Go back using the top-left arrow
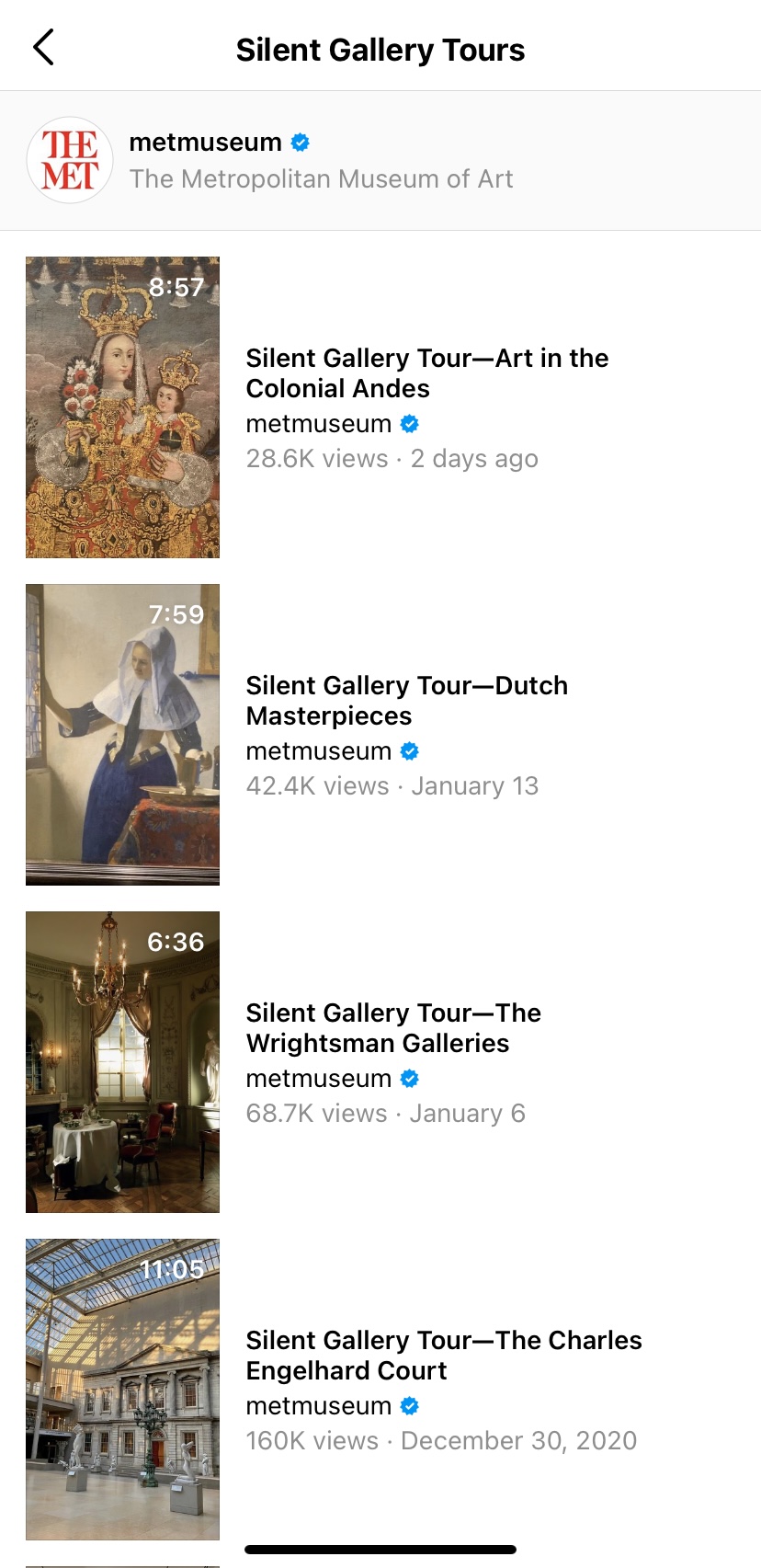761x1568 pixels. (43, 48)
